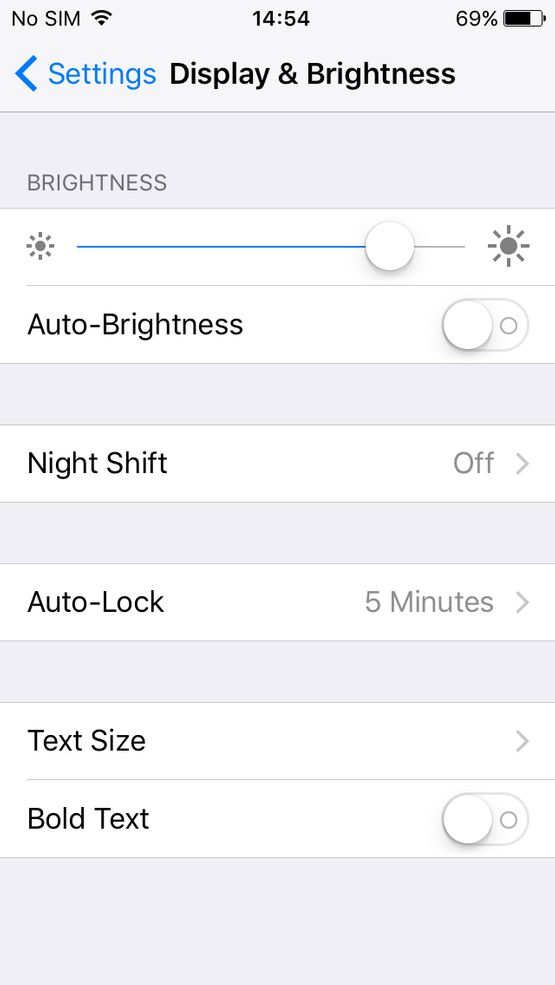Open the Auto-Lock options
Screen dimensions: 555x985
(277, 602)
